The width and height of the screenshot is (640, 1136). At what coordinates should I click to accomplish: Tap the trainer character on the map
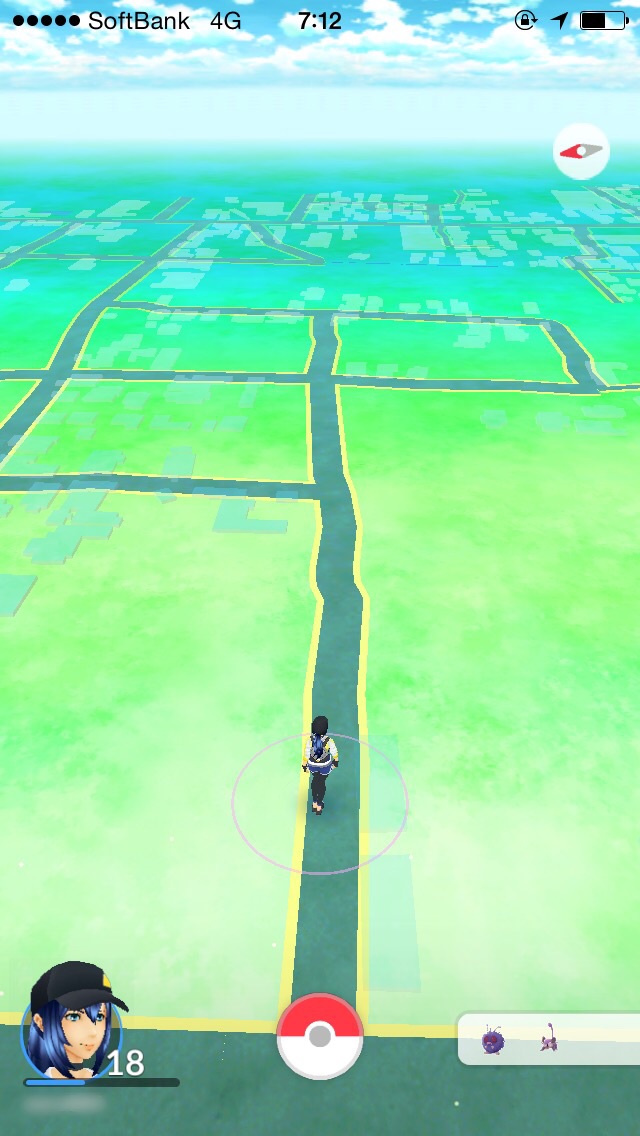tap(320, 765)
